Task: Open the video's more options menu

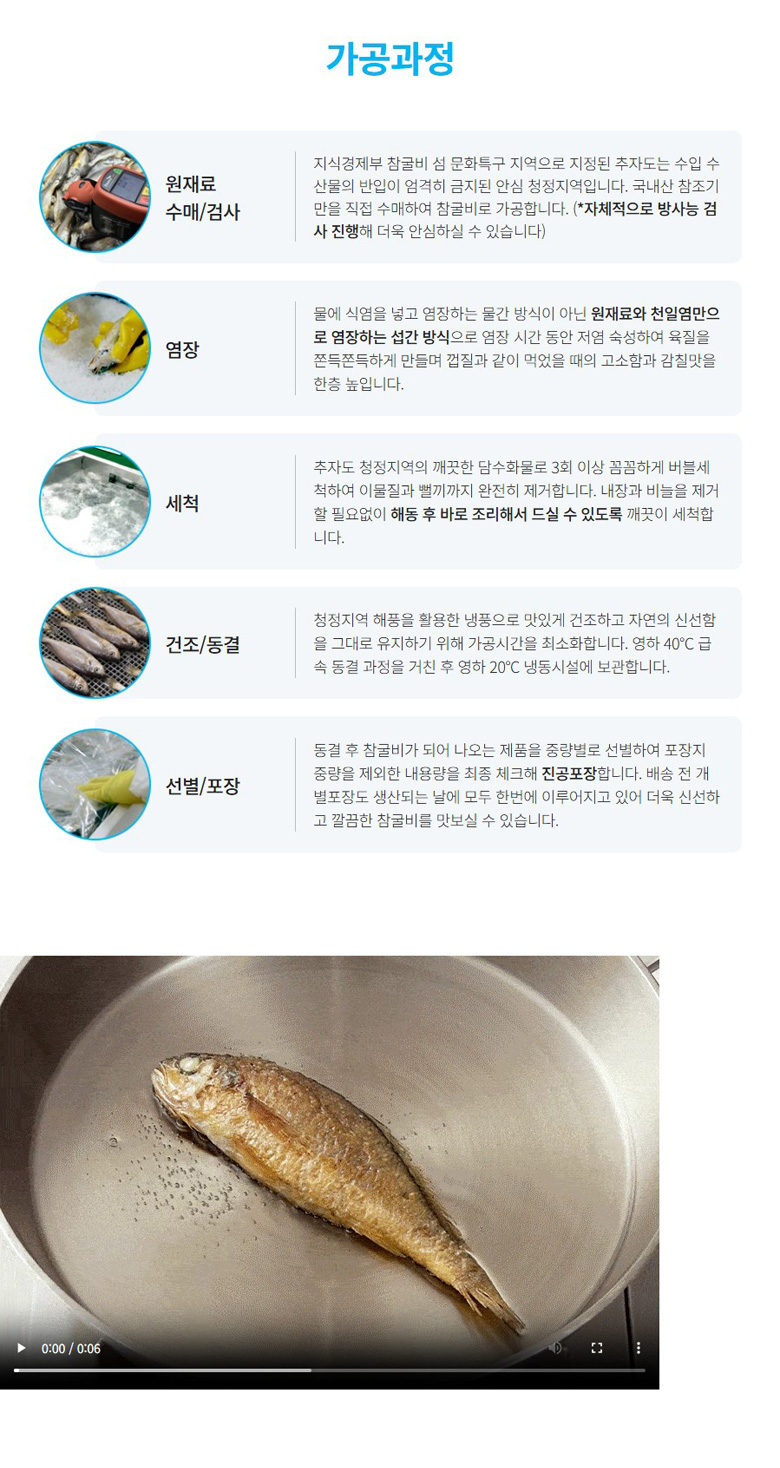Action: pos(638,1348)
